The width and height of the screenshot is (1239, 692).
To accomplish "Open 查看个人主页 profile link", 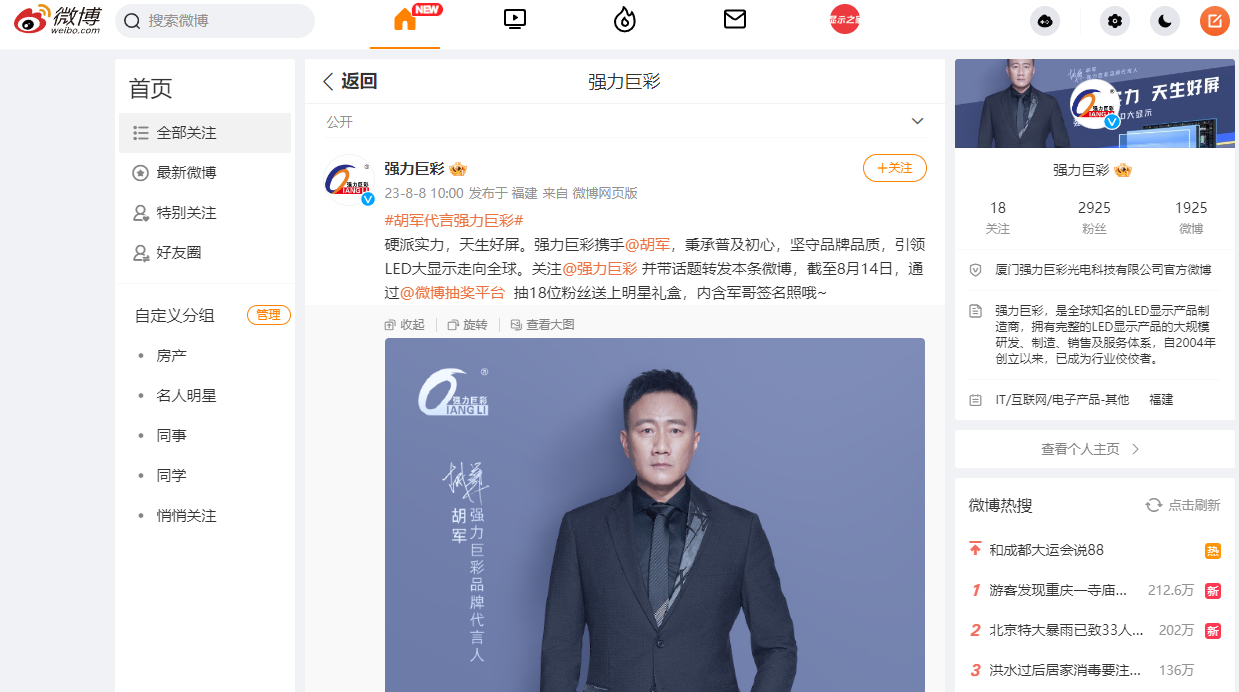I will coord(1090,449).
